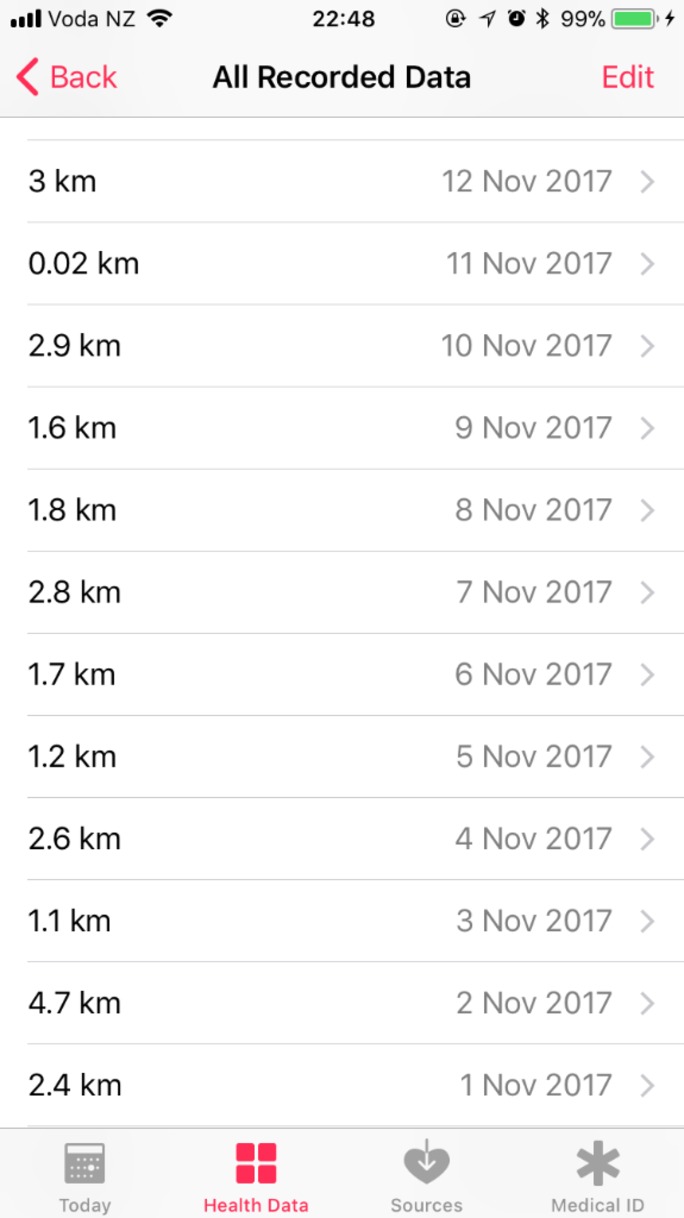Open the 7 Nov 2017 record
This screenshot has width=684, height=1218.
click(342, 591)
